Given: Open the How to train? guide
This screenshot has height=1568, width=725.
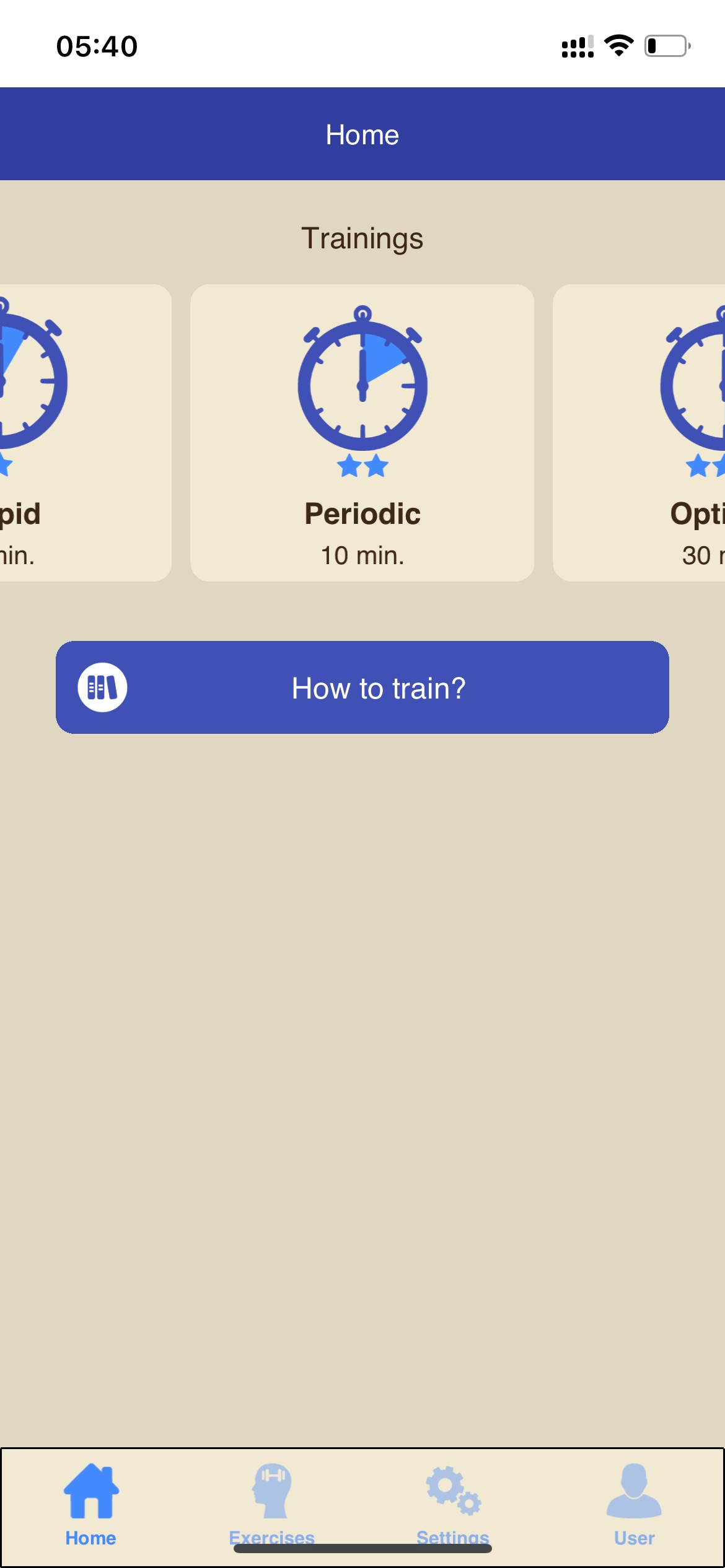Looking at the screenshot, I should pos(362,687).
